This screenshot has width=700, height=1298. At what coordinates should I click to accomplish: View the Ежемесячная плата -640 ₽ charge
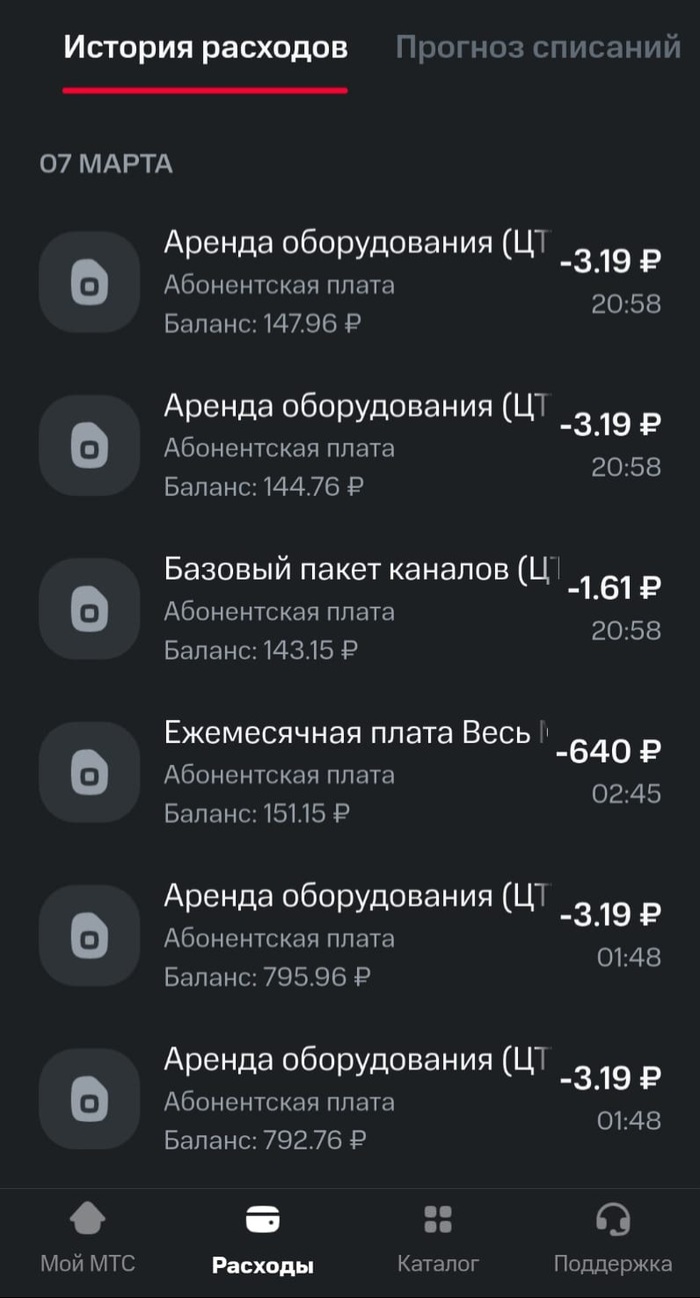[350, 773]
